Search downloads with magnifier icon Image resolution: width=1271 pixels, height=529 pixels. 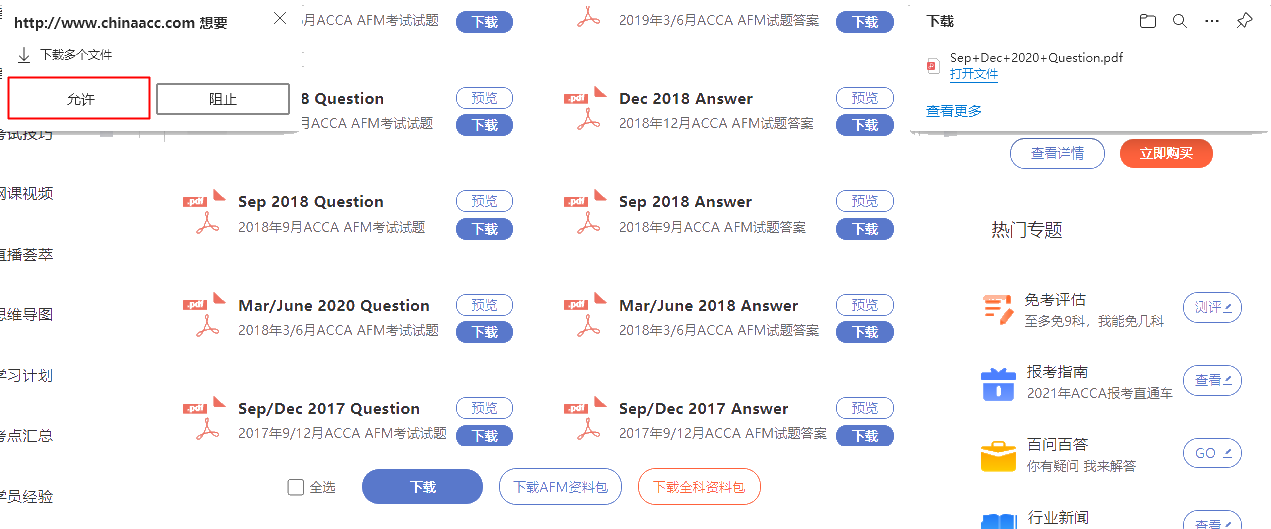click(x=1180, y=21)
